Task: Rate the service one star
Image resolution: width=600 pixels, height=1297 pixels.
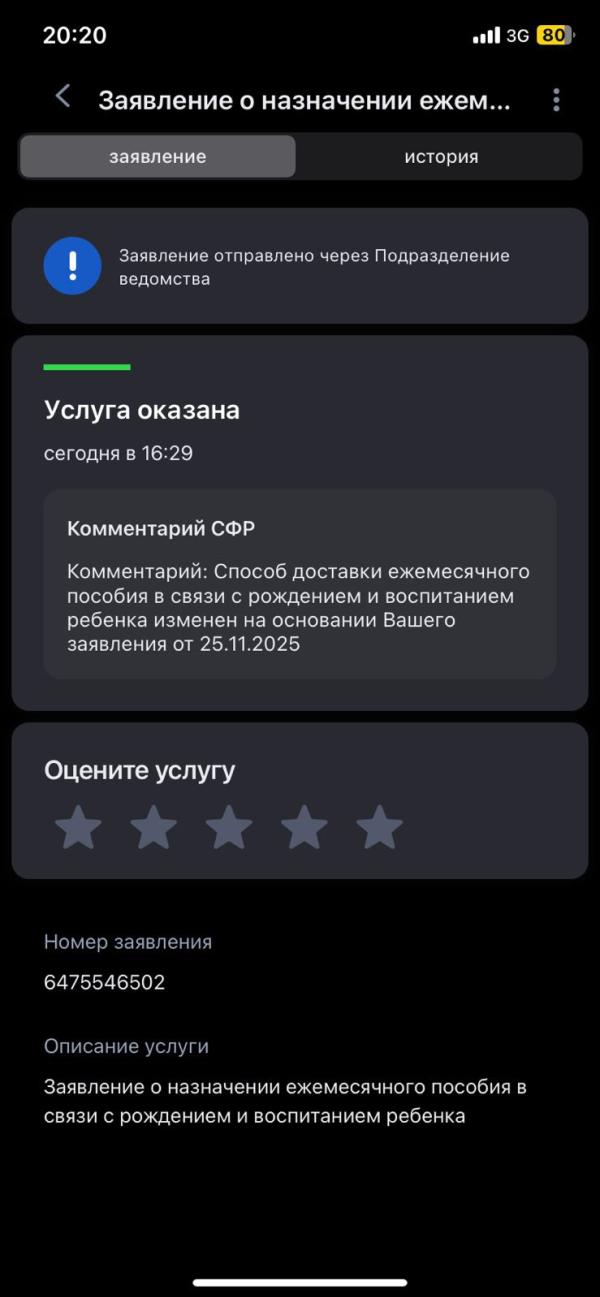Action: (78, 828)
